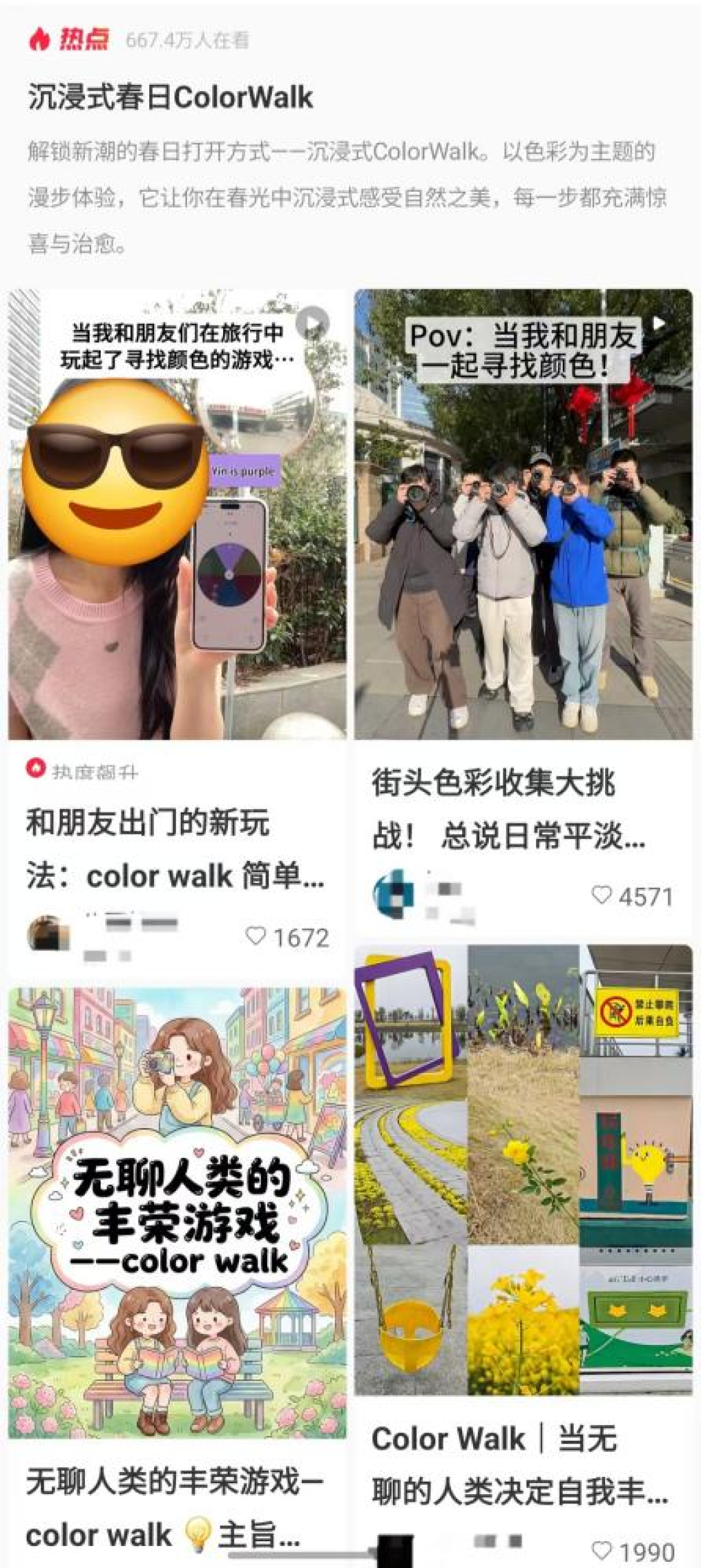The height and width of the screenshot is (1568, 701).
Task: Open the 无聊人类的丰荣游戏 color walk post
Action: (x=177, y=1212)
